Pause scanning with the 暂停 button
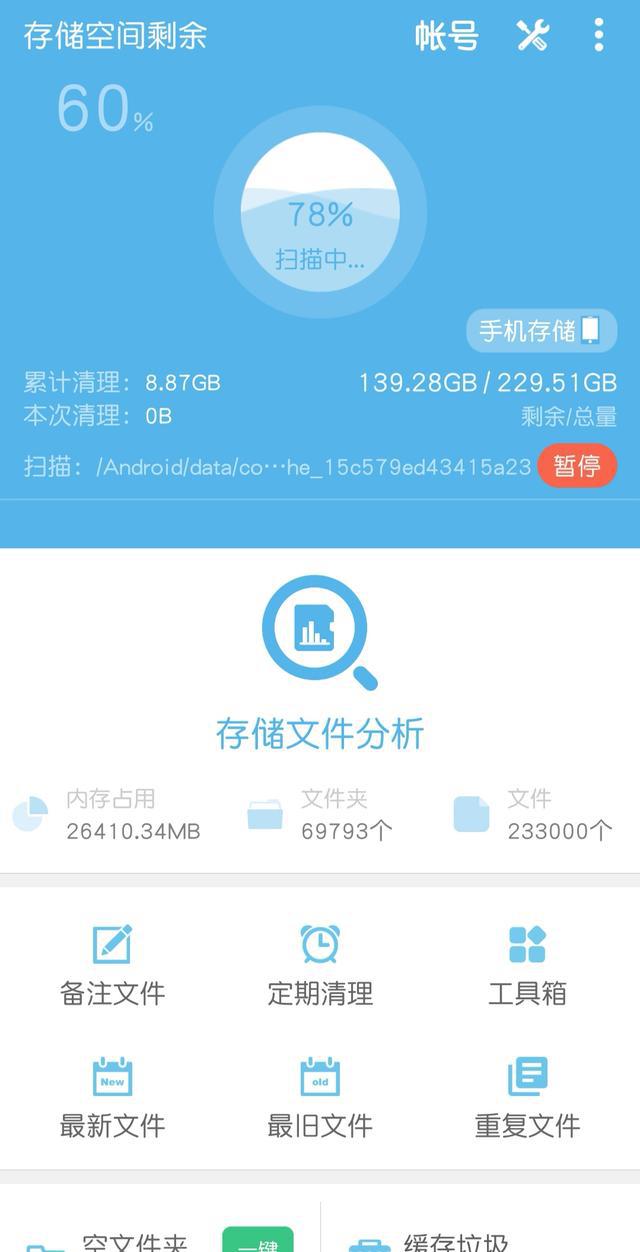Screen dimensions: 640x1252 click(577, 466)
